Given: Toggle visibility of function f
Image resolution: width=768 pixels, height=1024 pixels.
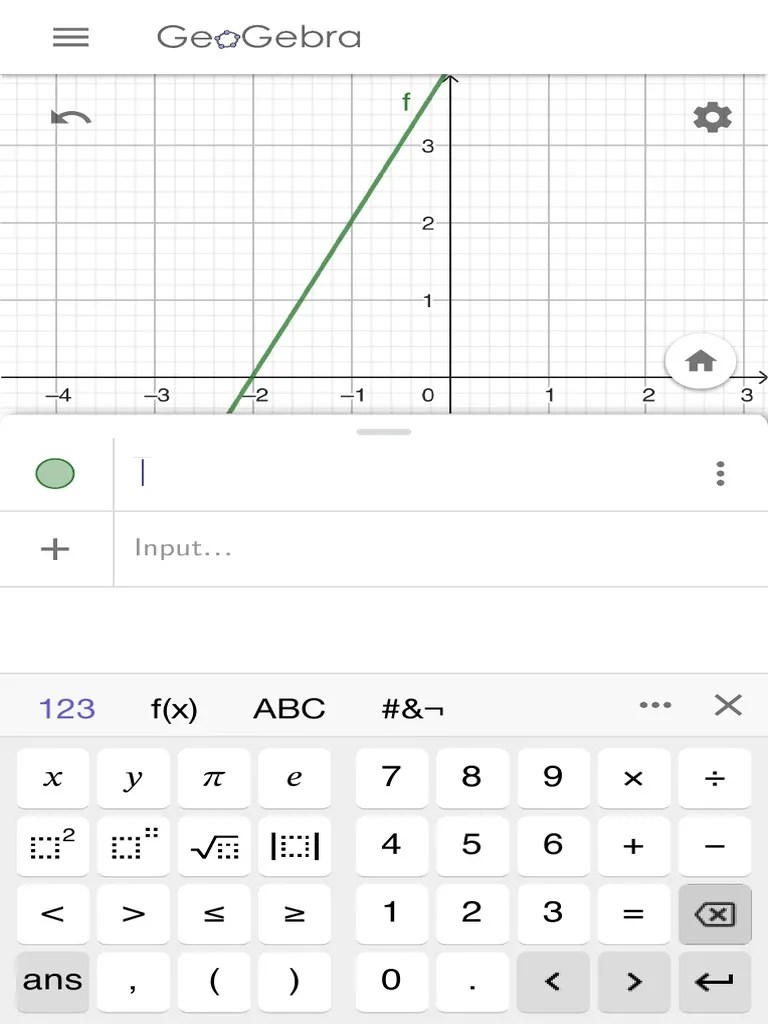Looking at the screenshot, I should point(55,472).
